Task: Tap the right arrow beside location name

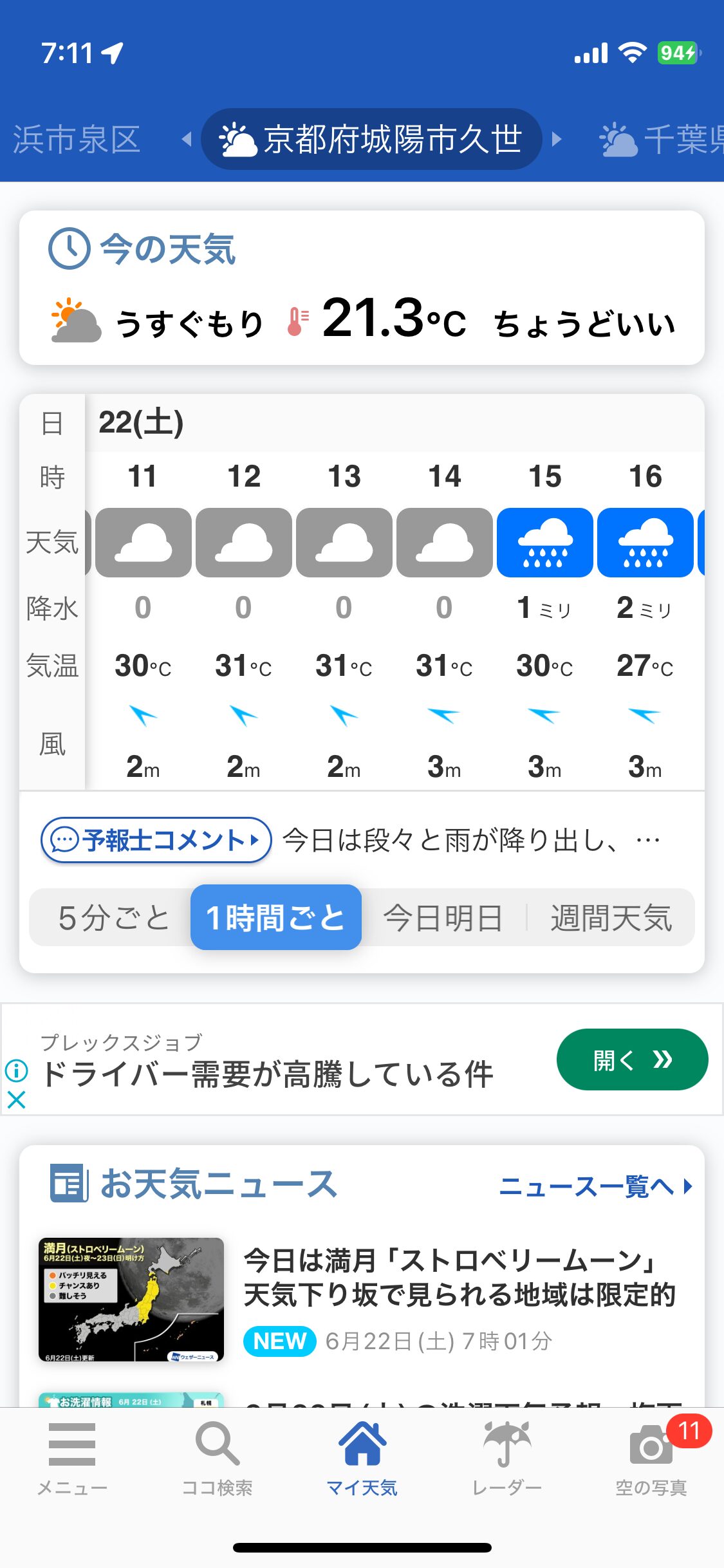Action: click(557, 139)
